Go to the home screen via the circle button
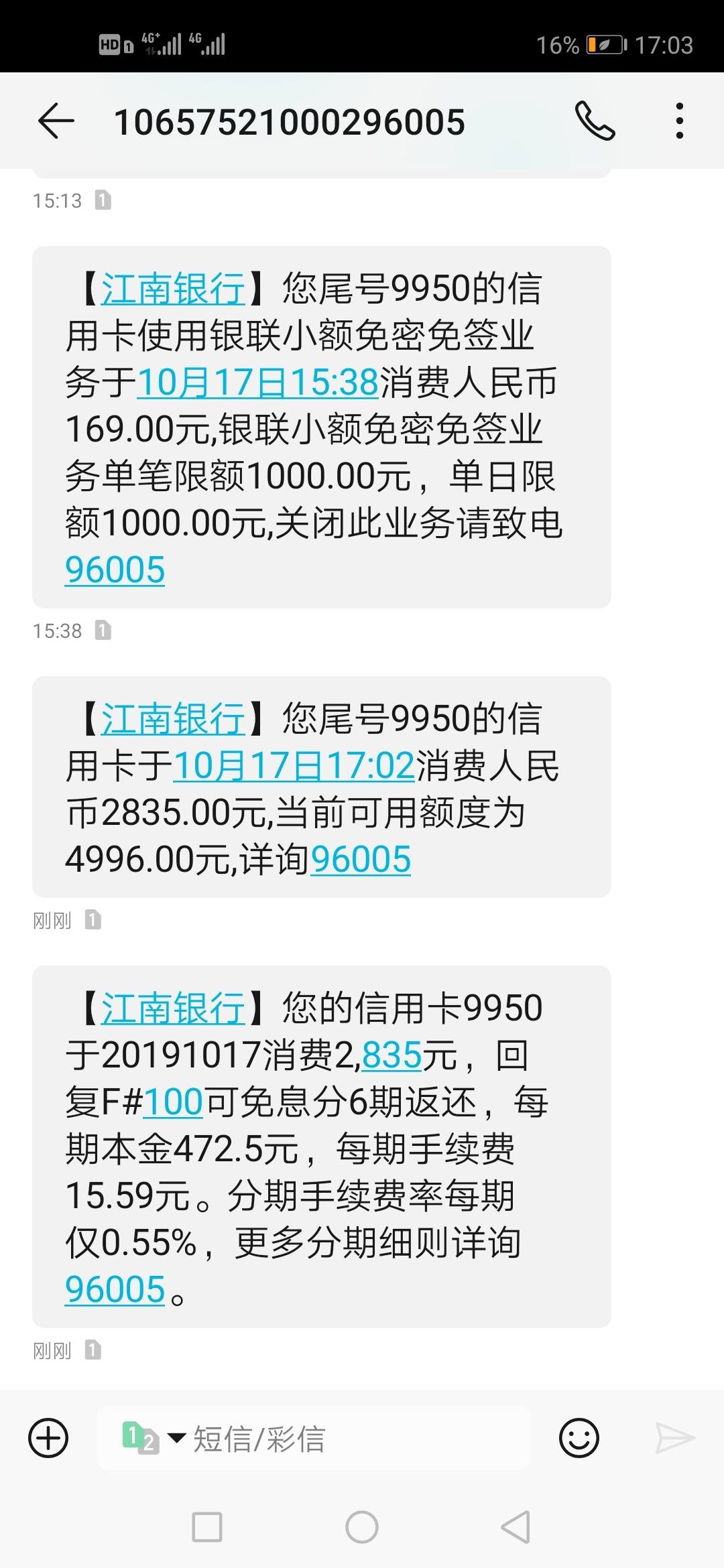Viewport: 724px width, 1568px height. [362, 1528]
